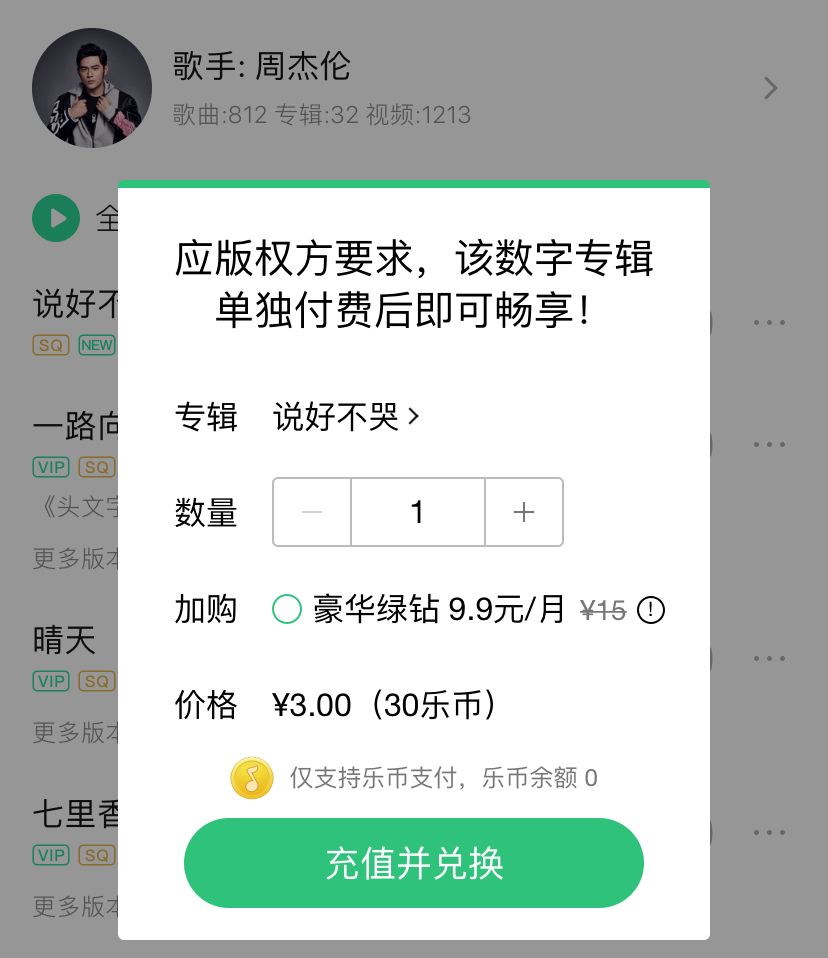Play all songs with the green play icon
This screenshot has width=828, height=958.
[x=56, y=217]
